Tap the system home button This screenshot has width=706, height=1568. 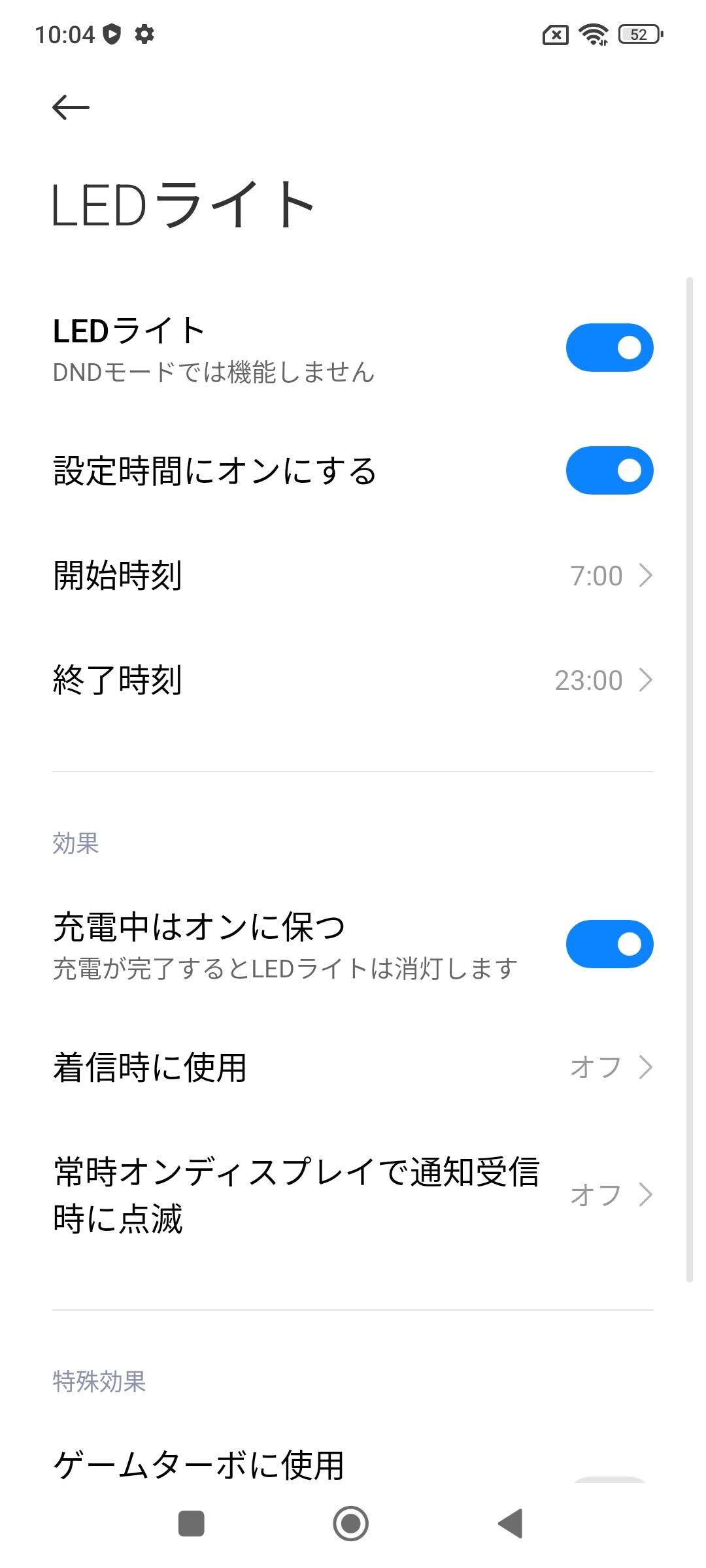click(351, 1524)
